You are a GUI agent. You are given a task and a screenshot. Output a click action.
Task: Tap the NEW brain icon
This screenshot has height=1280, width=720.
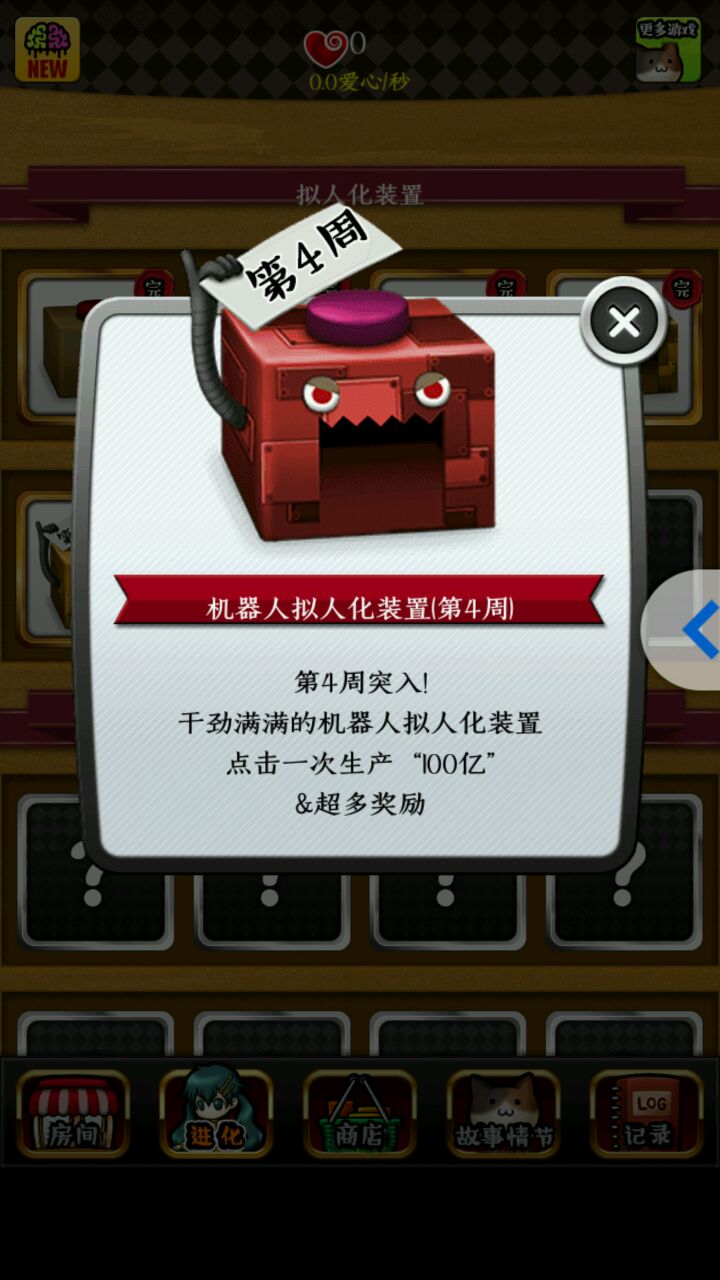[47, 48]
